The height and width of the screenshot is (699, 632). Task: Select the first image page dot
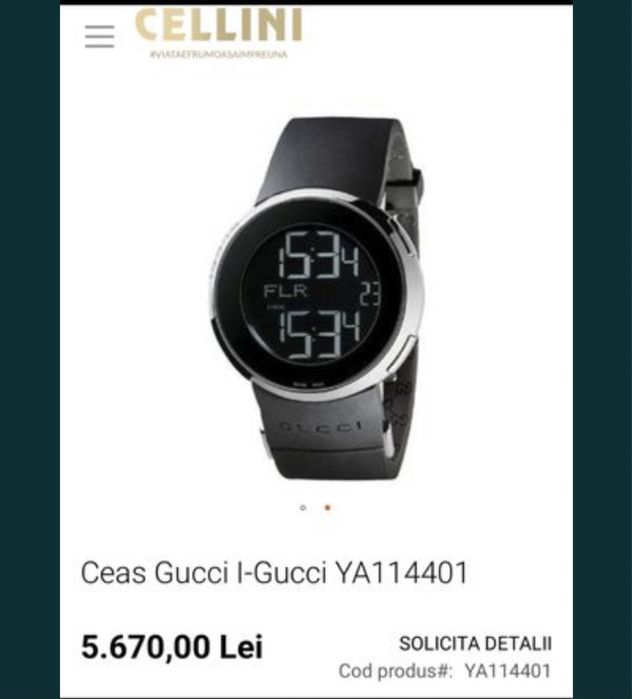point(303,507)
